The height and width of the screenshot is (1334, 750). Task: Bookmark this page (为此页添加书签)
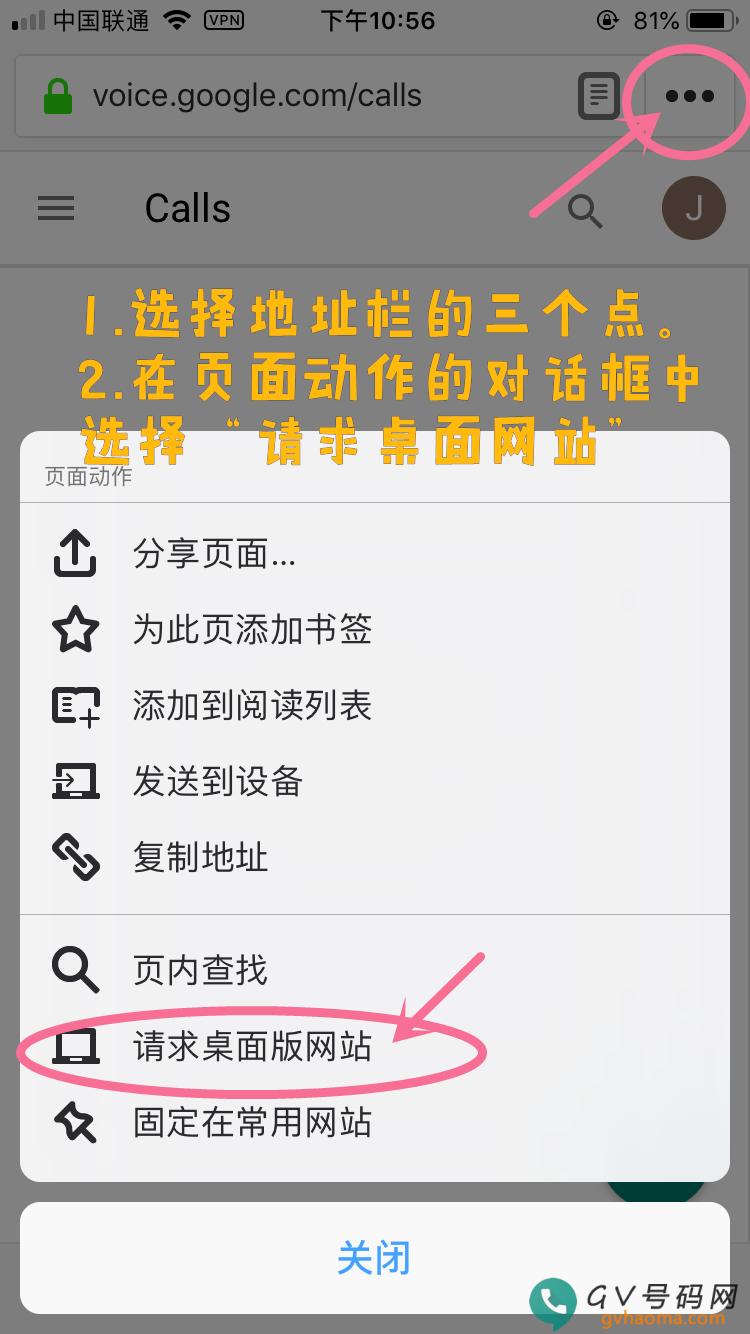[252, 629]
